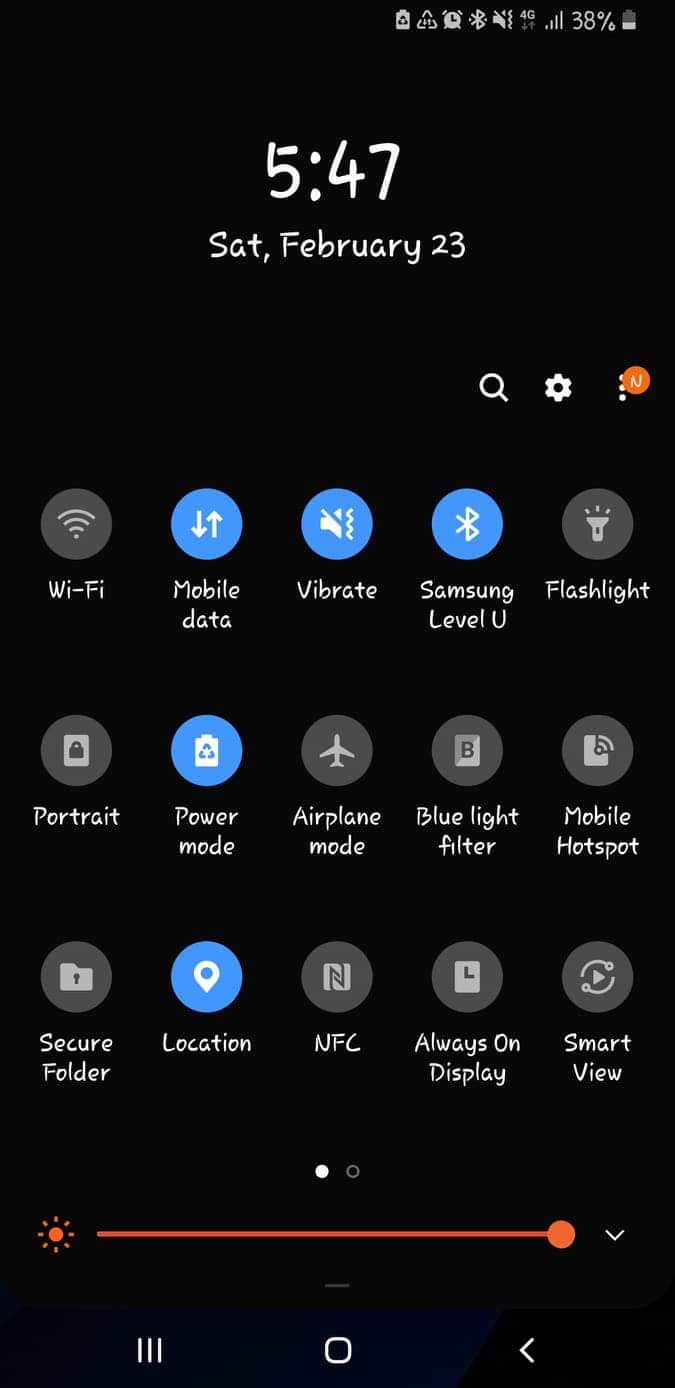Open the three-dot overflow menu
Viewport: 675px width, 1388px height.
click(623, 388)
